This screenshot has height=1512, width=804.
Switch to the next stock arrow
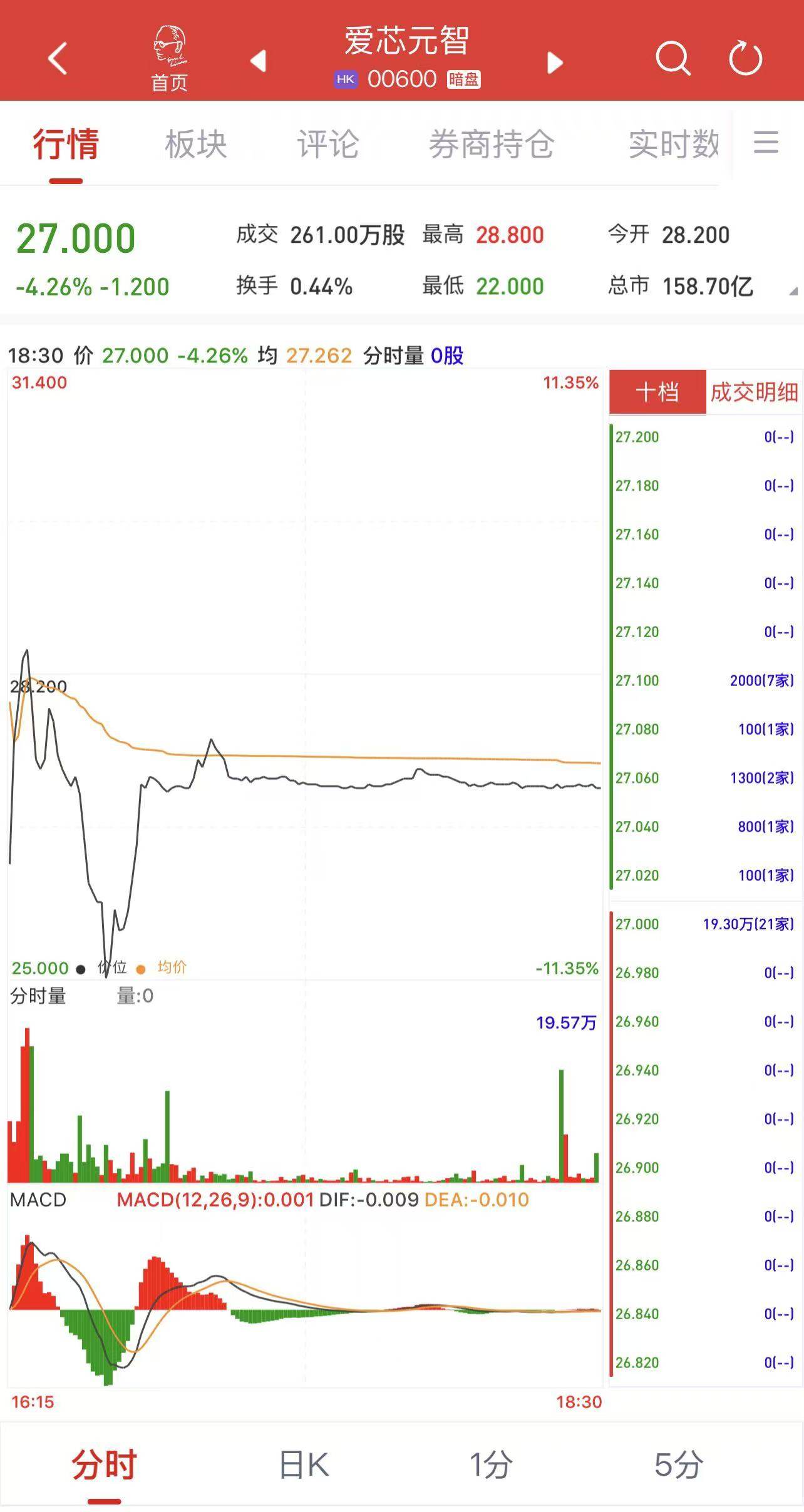(x=555, y=63)
